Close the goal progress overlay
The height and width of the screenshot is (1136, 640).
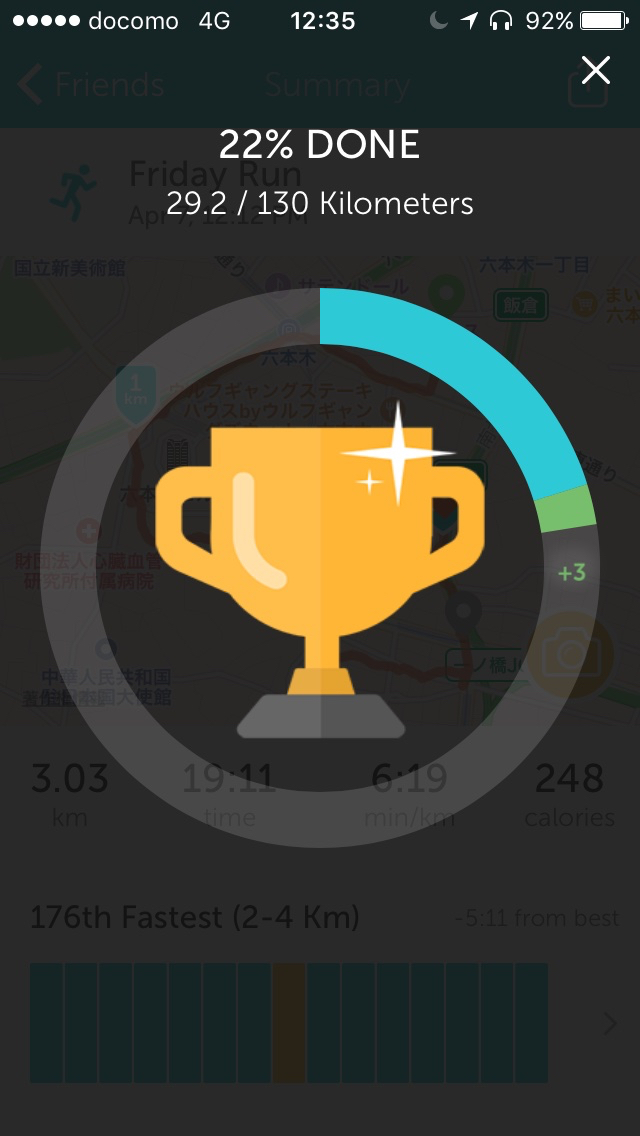tap(596, 70)
